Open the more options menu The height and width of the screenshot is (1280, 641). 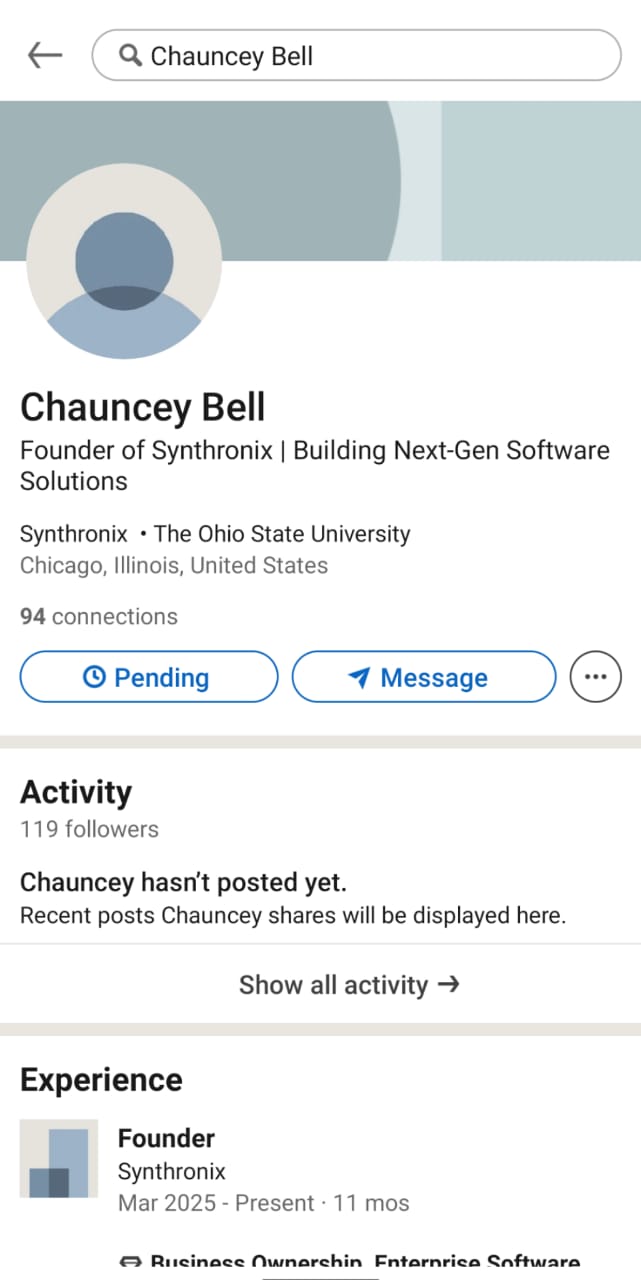pos(595,677)
